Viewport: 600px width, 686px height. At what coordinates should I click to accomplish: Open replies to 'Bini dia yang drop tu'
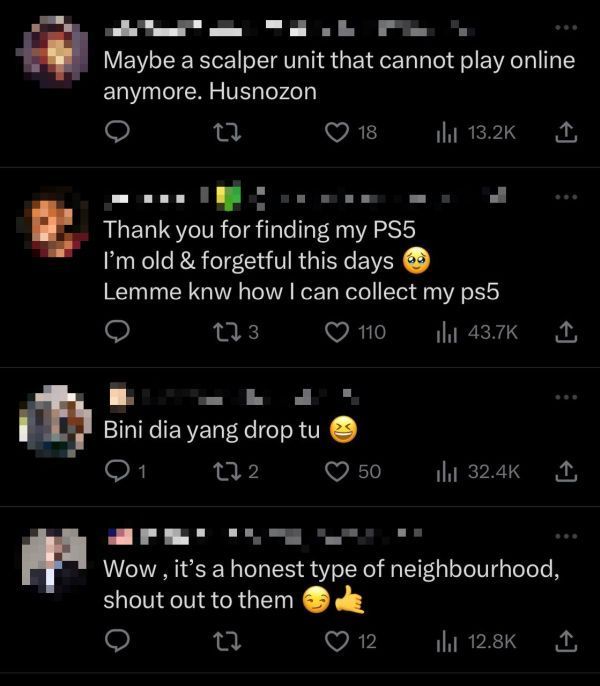pos(118,470)
